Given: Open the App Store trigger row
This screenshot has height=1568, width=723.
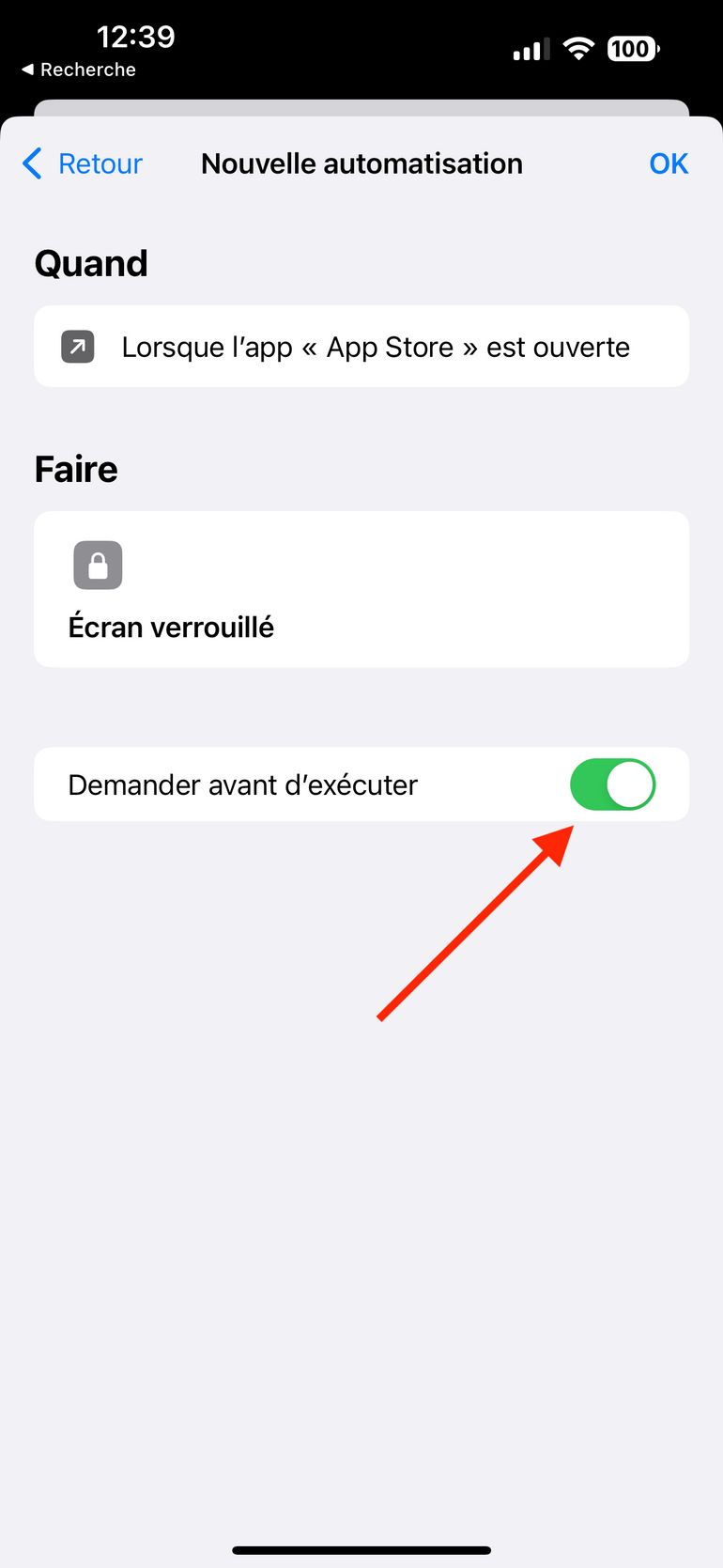Looking at the screenshot, I should [x=361, y=347].
